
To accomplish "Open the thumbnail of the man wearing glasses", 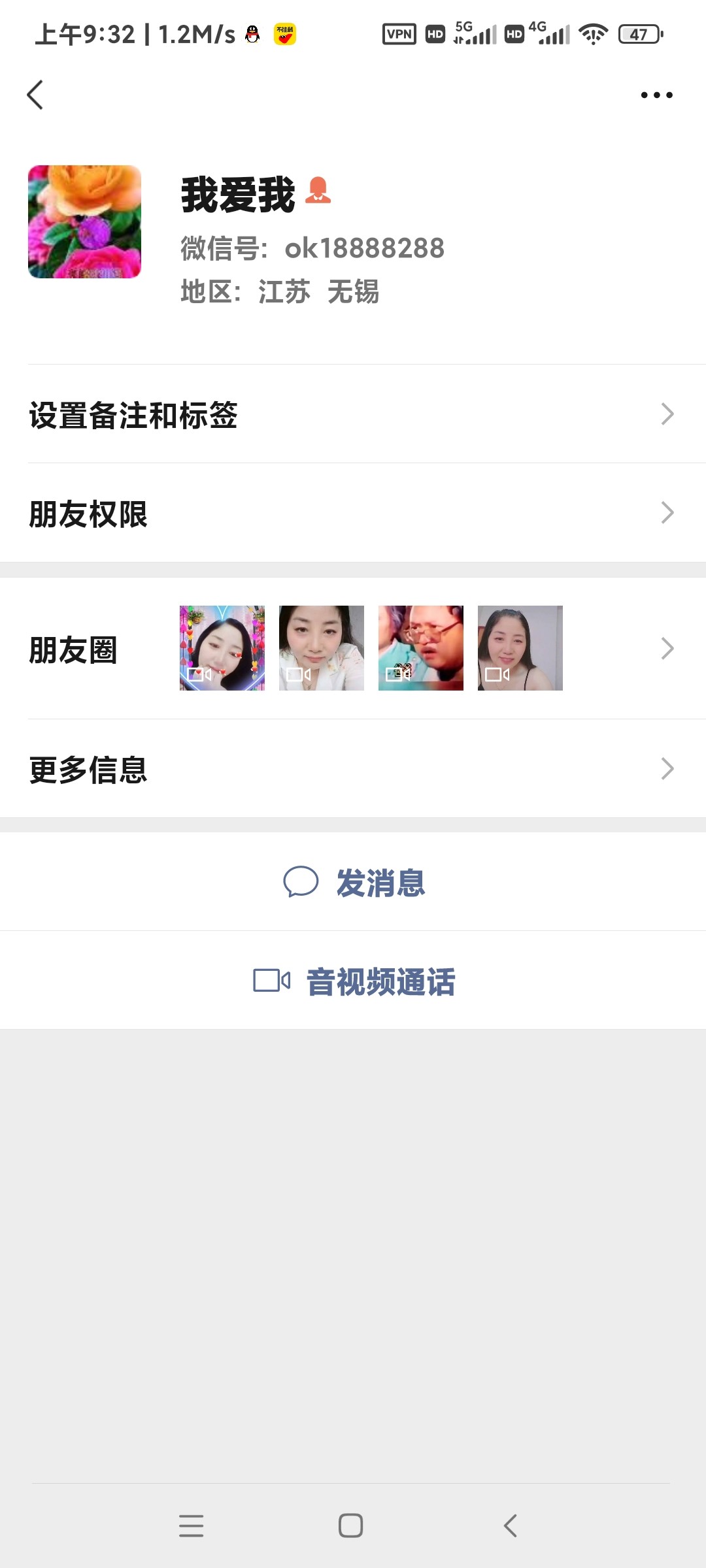I will [x=421, y=648].
